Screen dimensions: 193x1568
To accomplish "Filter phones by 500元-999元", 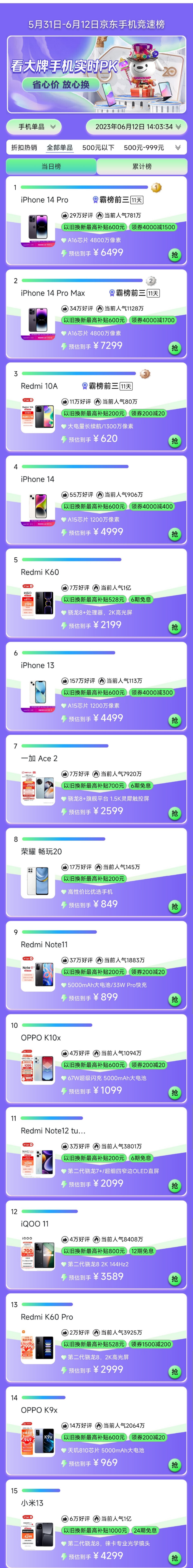I will [144, 147].
